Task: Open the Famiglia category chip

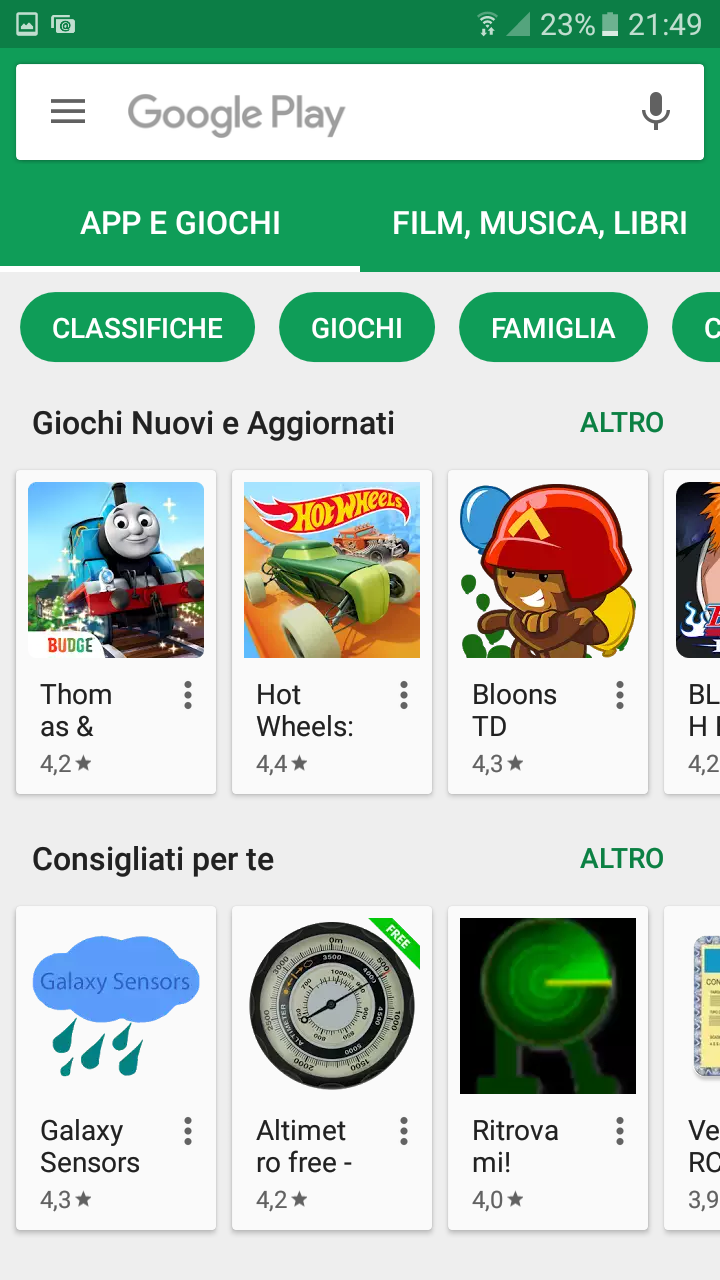Action: click(553, 328)
